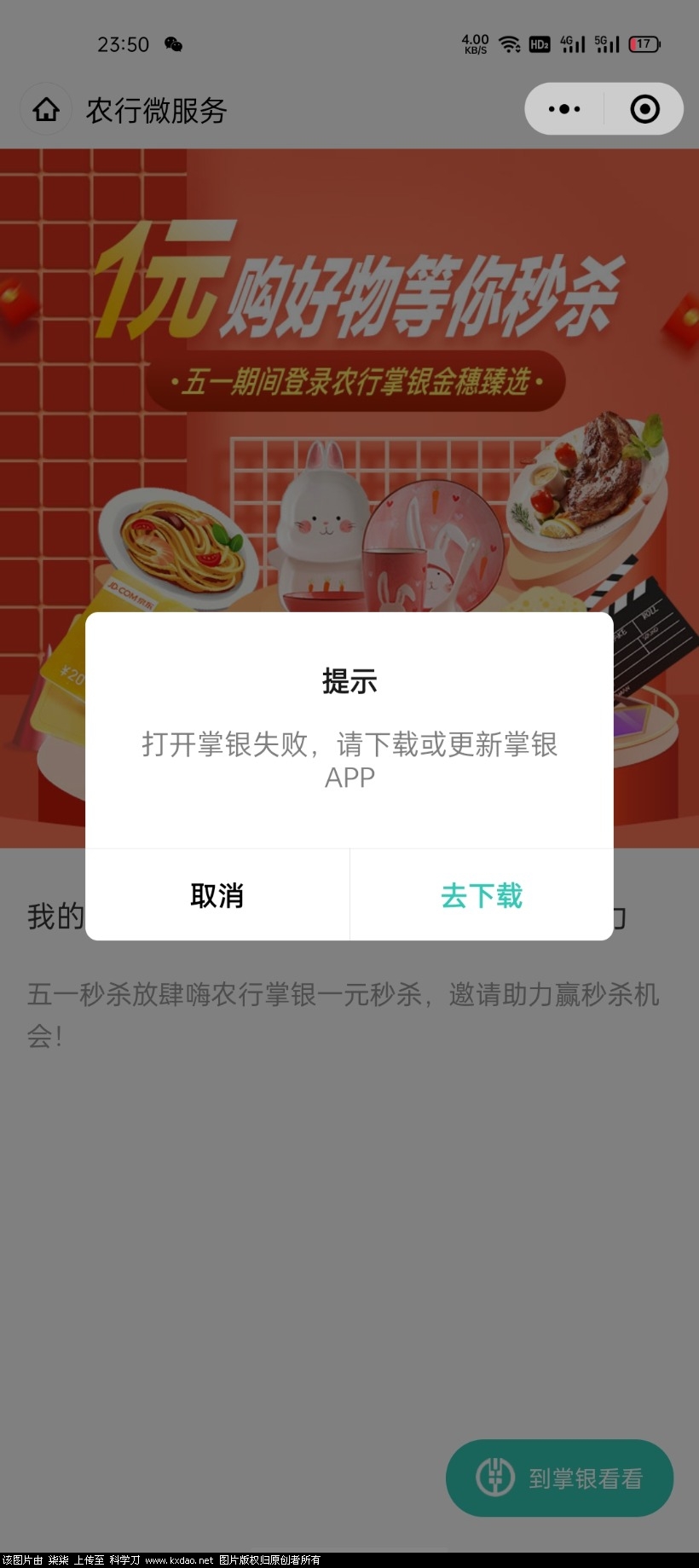
Task: Tap the network speed readout 4.00 KB/S
Action: tap(475, 44)
